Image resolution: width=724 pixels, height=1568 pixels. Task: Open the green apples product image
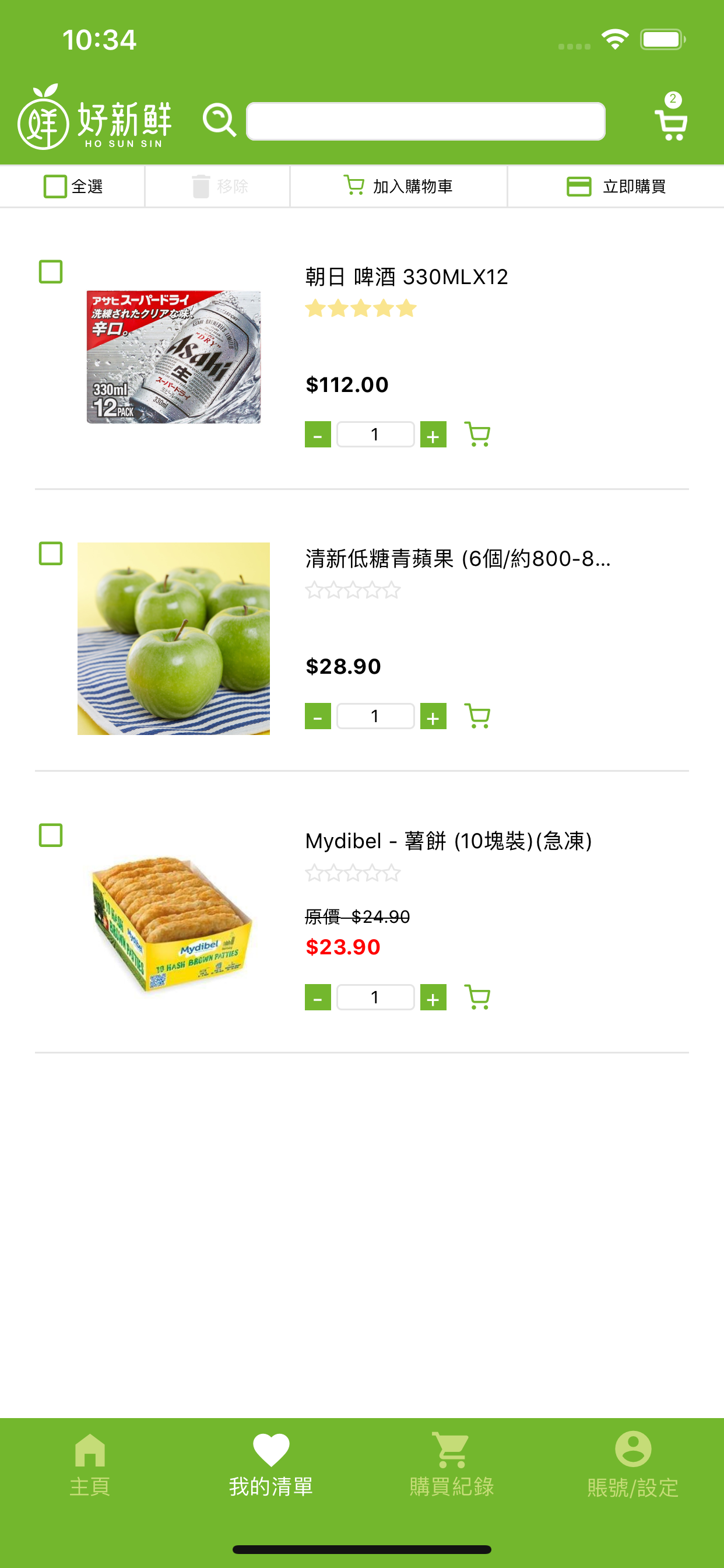coord(173,639)
